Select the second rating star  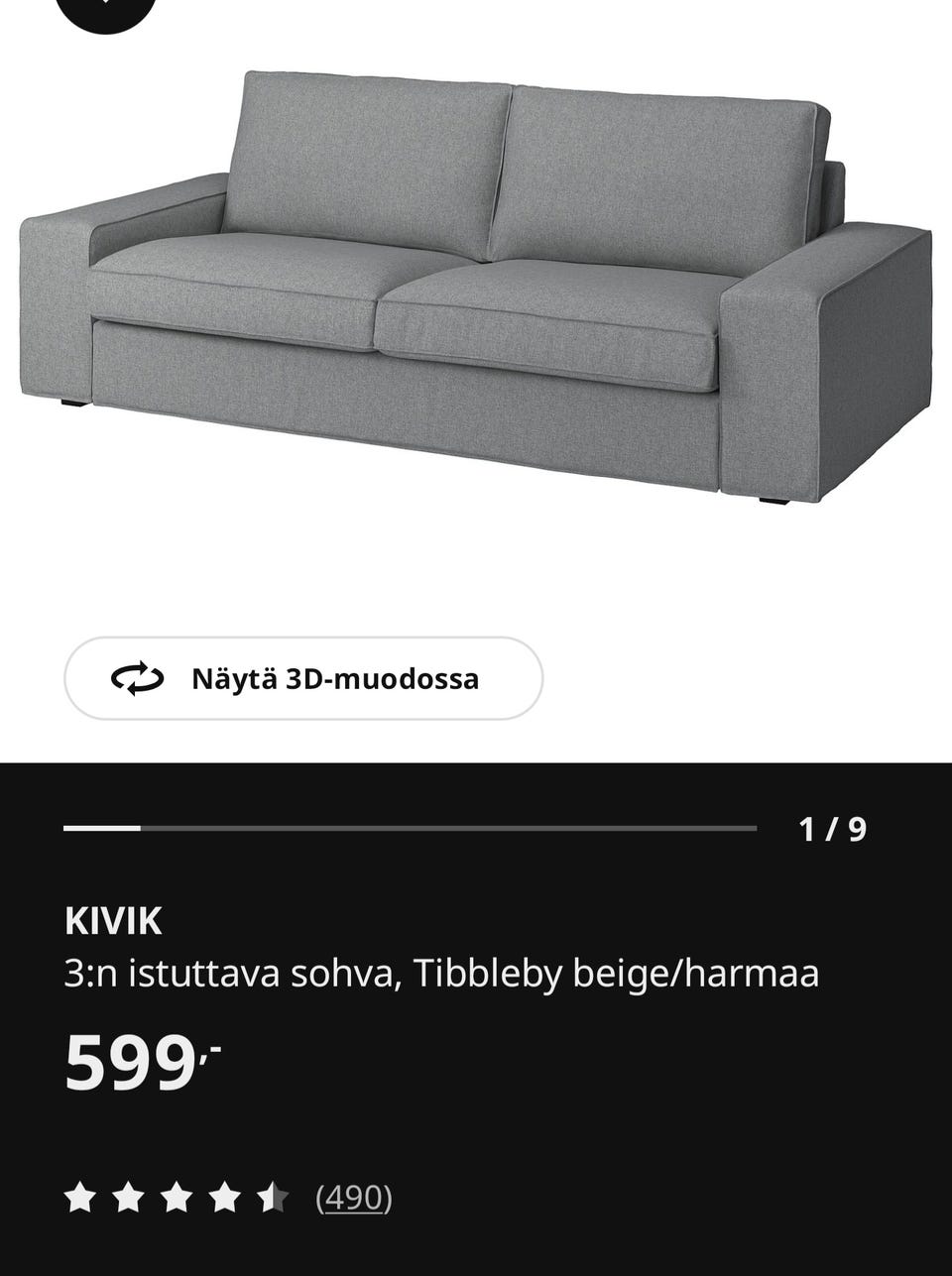click(127, 1199)
